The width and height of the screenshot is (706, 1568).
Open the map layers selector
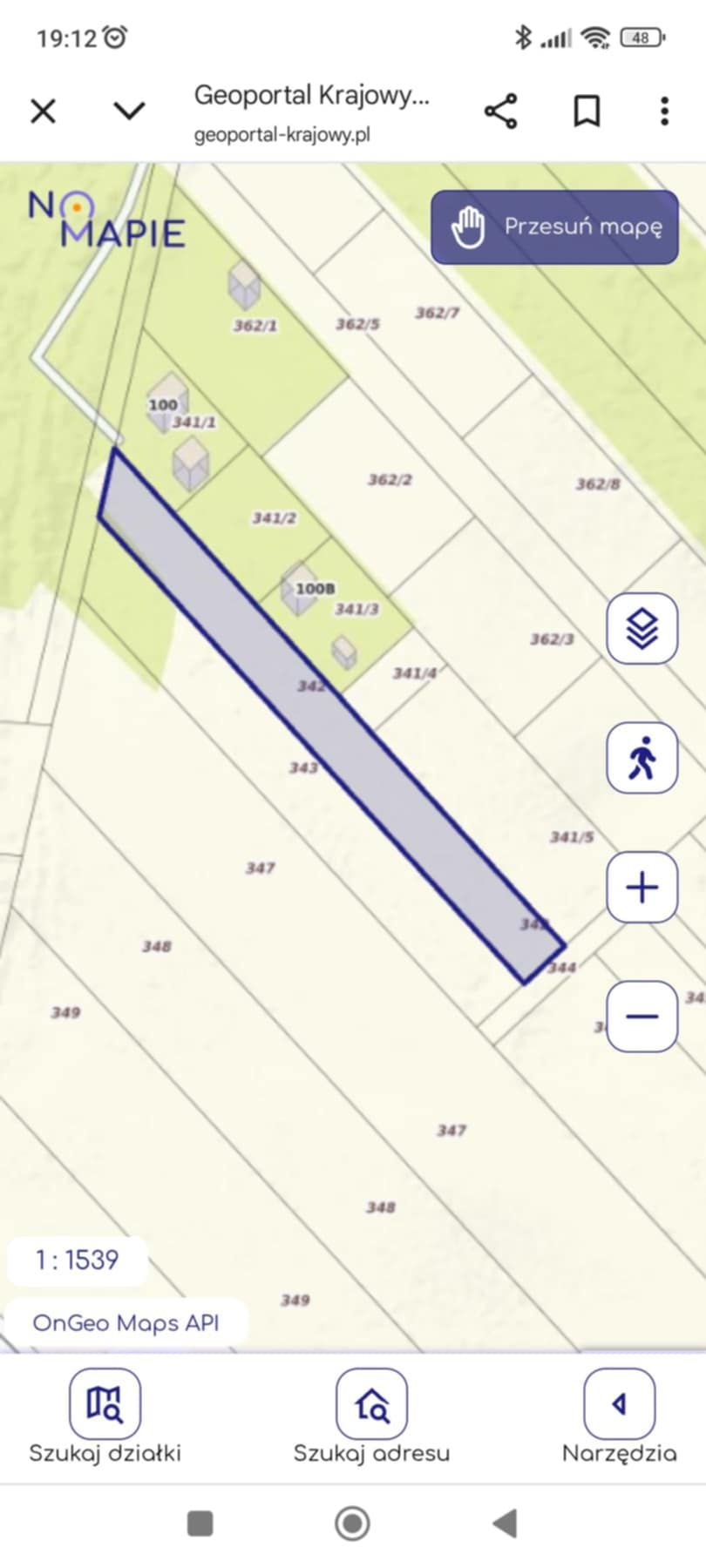642,629
